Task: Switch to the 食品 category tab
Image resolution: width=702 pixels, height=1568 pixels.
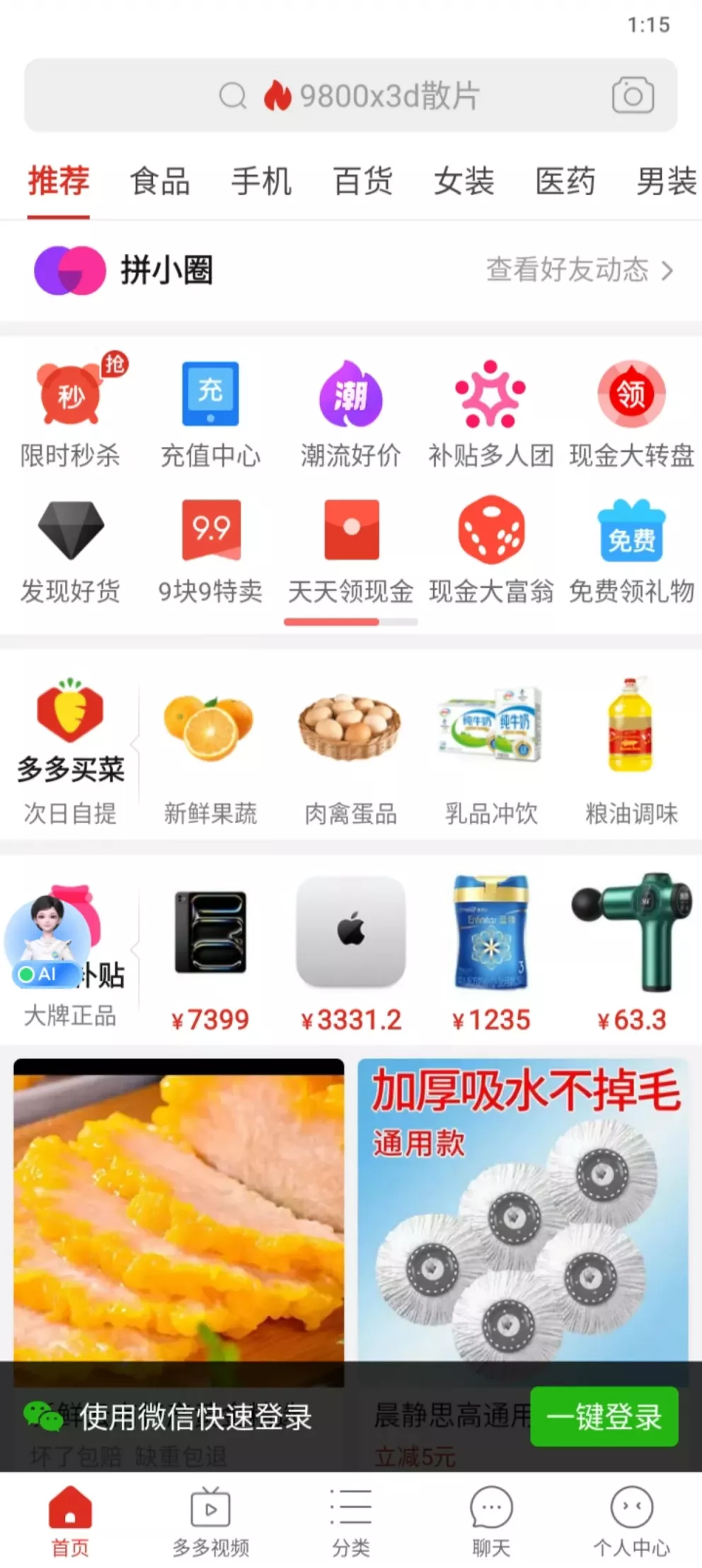Action: pos(160,182)
